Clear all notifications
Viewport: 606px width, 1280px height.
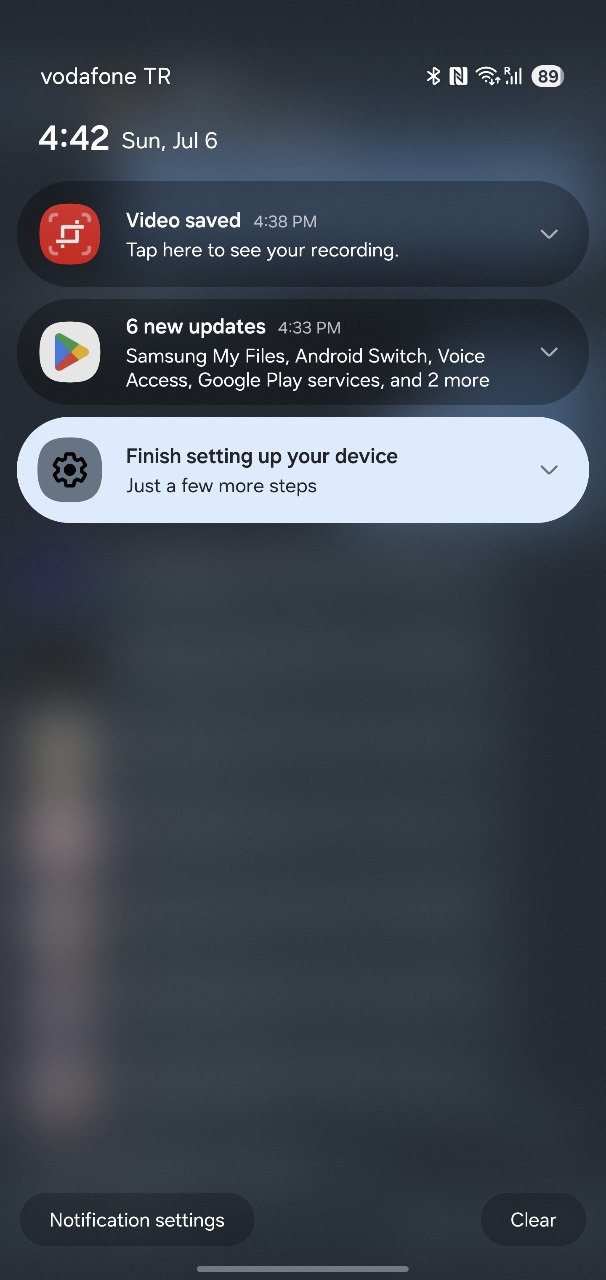pos(533,1220)
